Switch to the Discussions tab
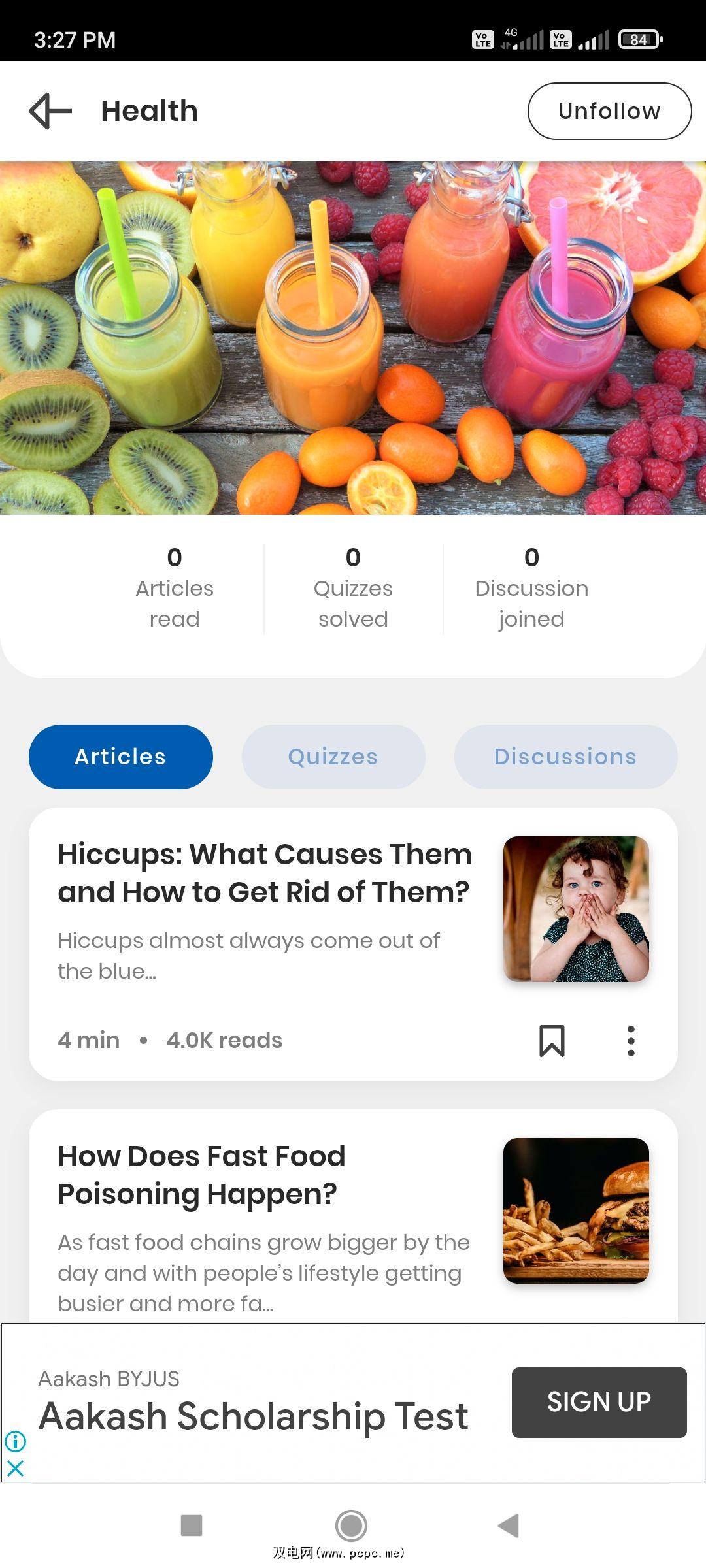 [x=565, y=757]
